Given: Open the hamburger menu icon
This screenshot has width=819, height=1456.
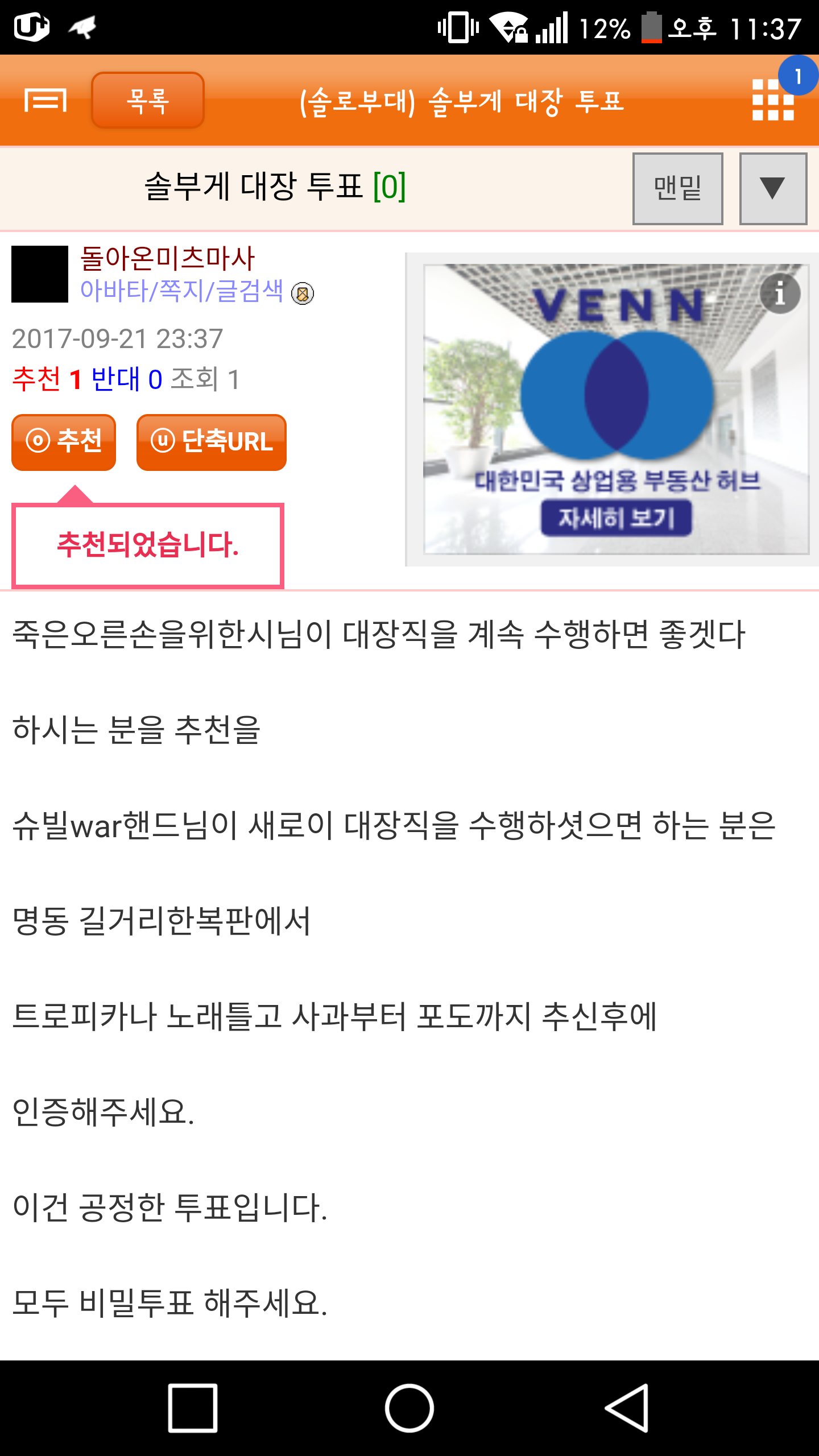Looking at the screenshot, I should coord(45,101).
